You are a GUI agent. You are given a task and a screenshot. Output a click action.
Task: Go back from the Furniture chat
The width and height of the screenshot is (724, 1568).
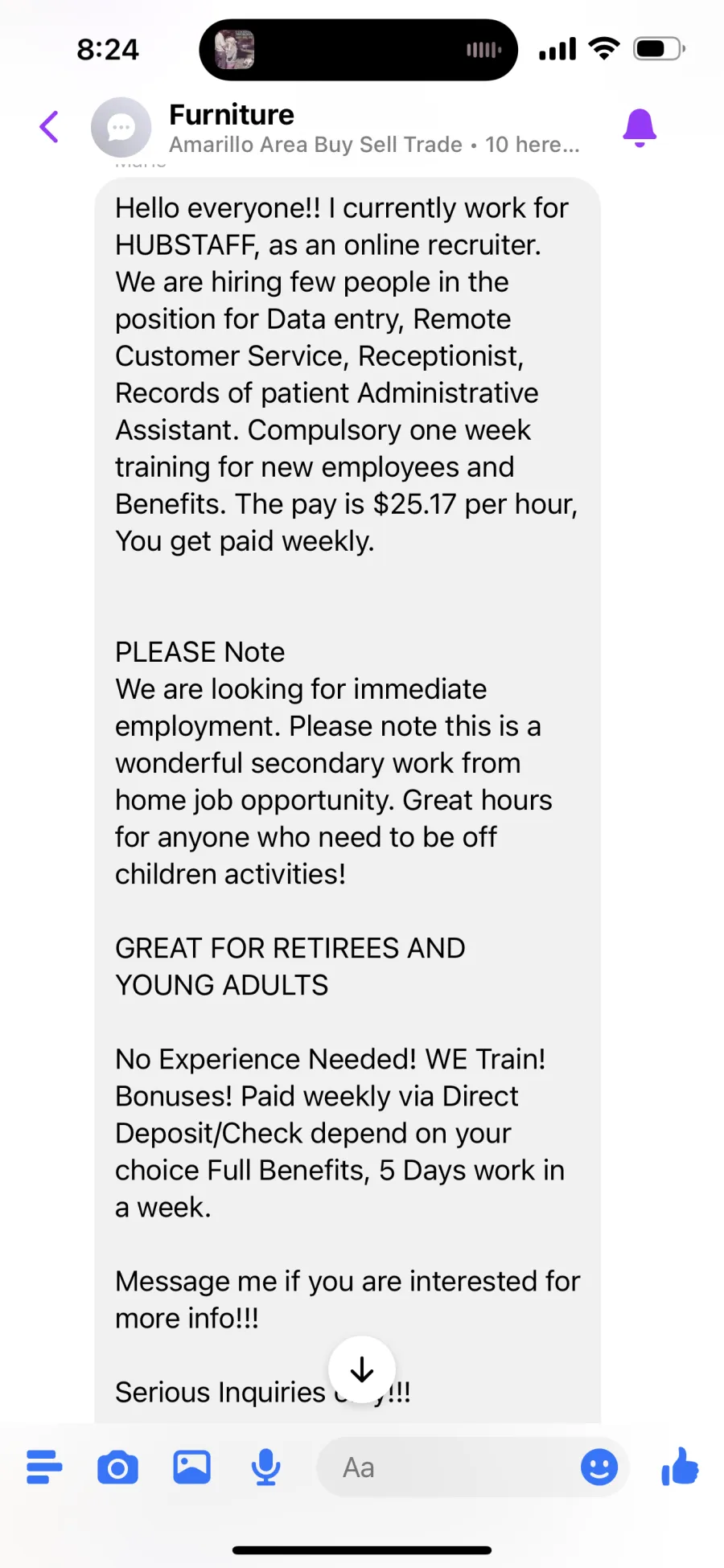point(49,127)
